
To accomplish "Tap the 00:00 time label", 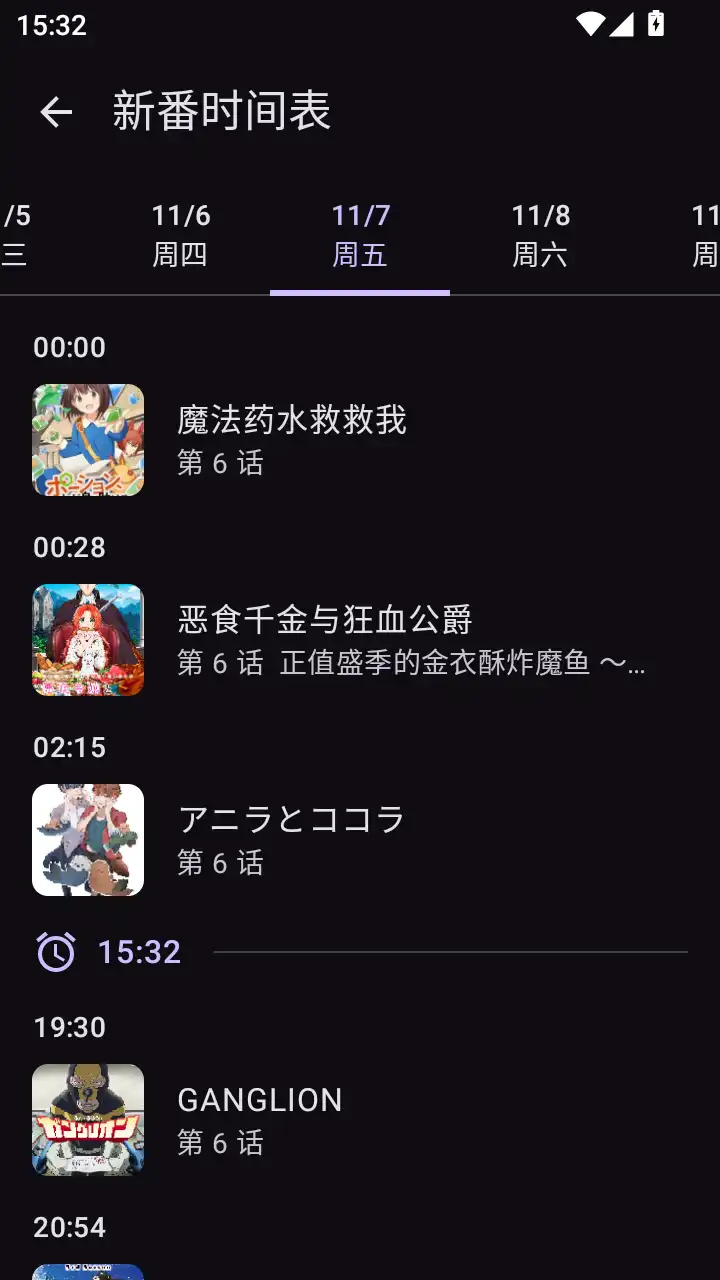I will click(x=69, y=346).
